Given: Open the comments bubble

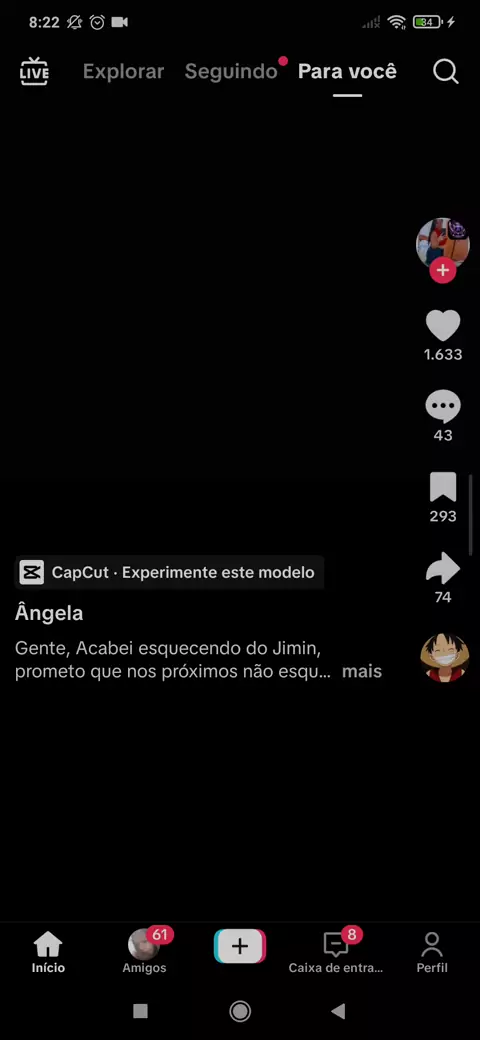Looking at the screenshot, I should point(443,407).
